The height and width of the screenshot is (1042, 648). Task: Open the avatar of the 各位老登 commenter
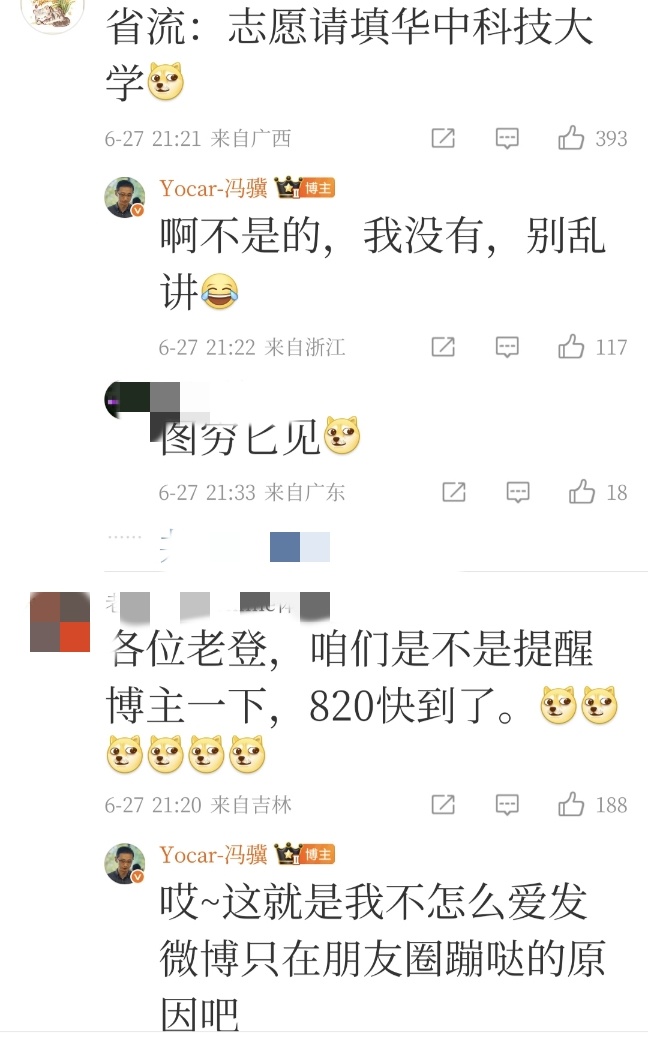(60, 622)
